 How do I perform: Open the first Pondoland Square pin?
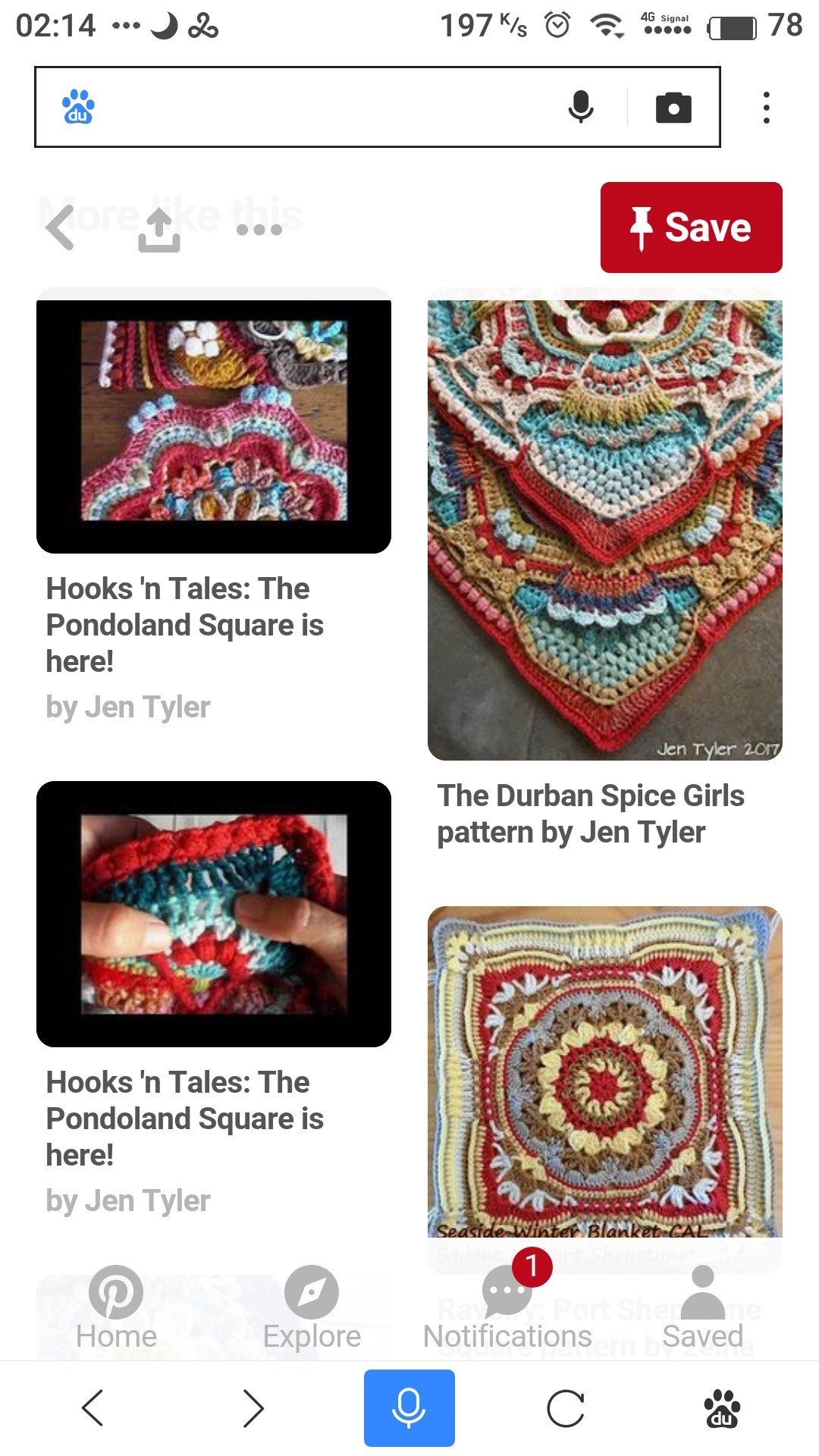pyautogui.click(x=214, y=426)
